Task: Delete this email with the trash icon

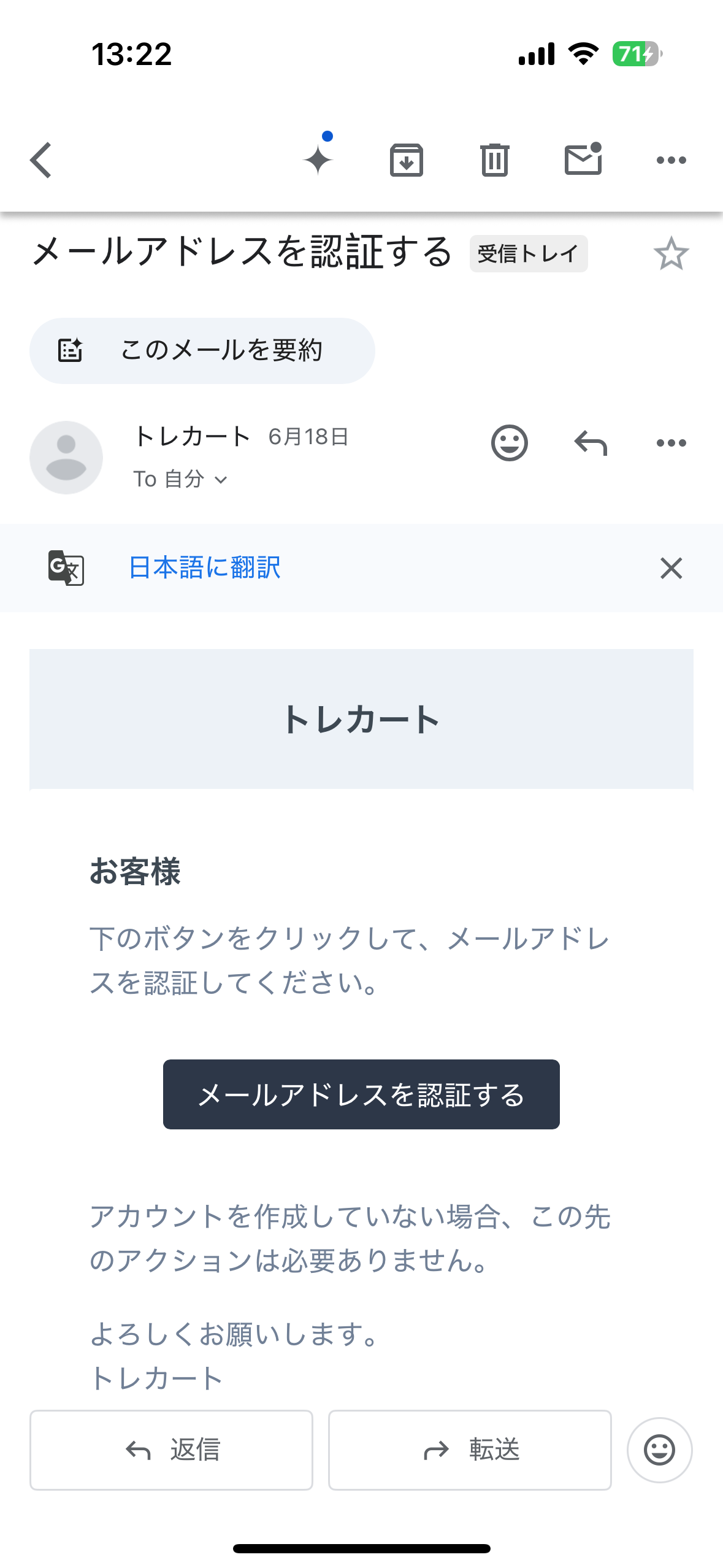Action: pos(495,160)
